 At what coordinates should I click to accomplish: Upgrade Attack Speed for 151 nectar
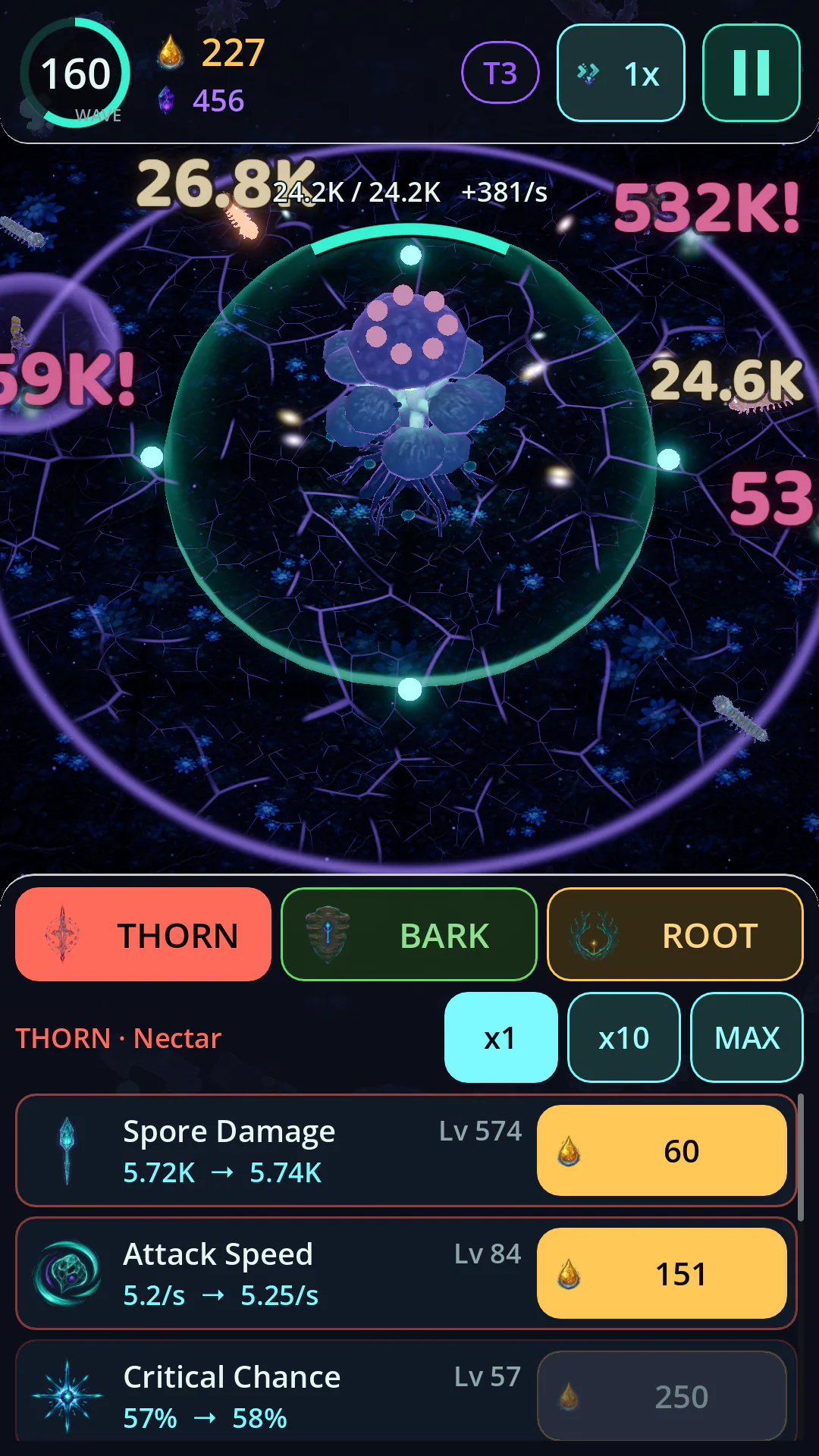tap(661, 1273)
